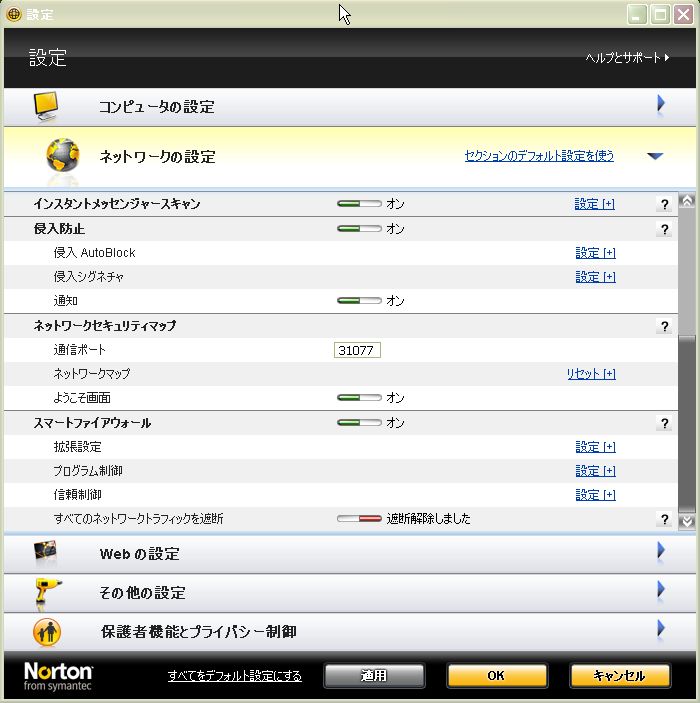Viewport: 700px width, 703px height.
Task: Toggle 侵入防止 switch off
Action: [x=359, y=229]
